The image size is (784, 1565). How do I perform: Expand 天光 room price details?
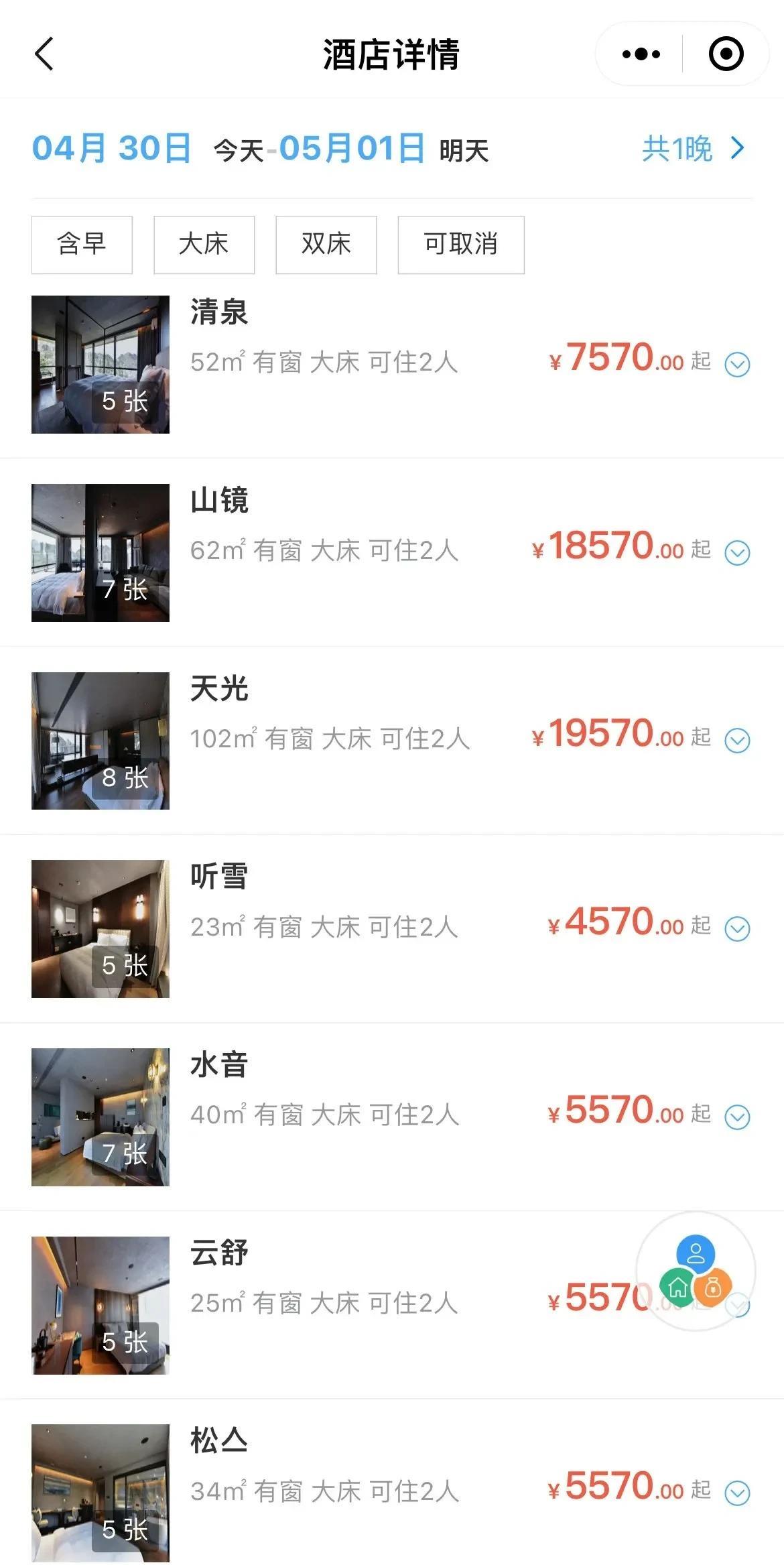(737, 741)
